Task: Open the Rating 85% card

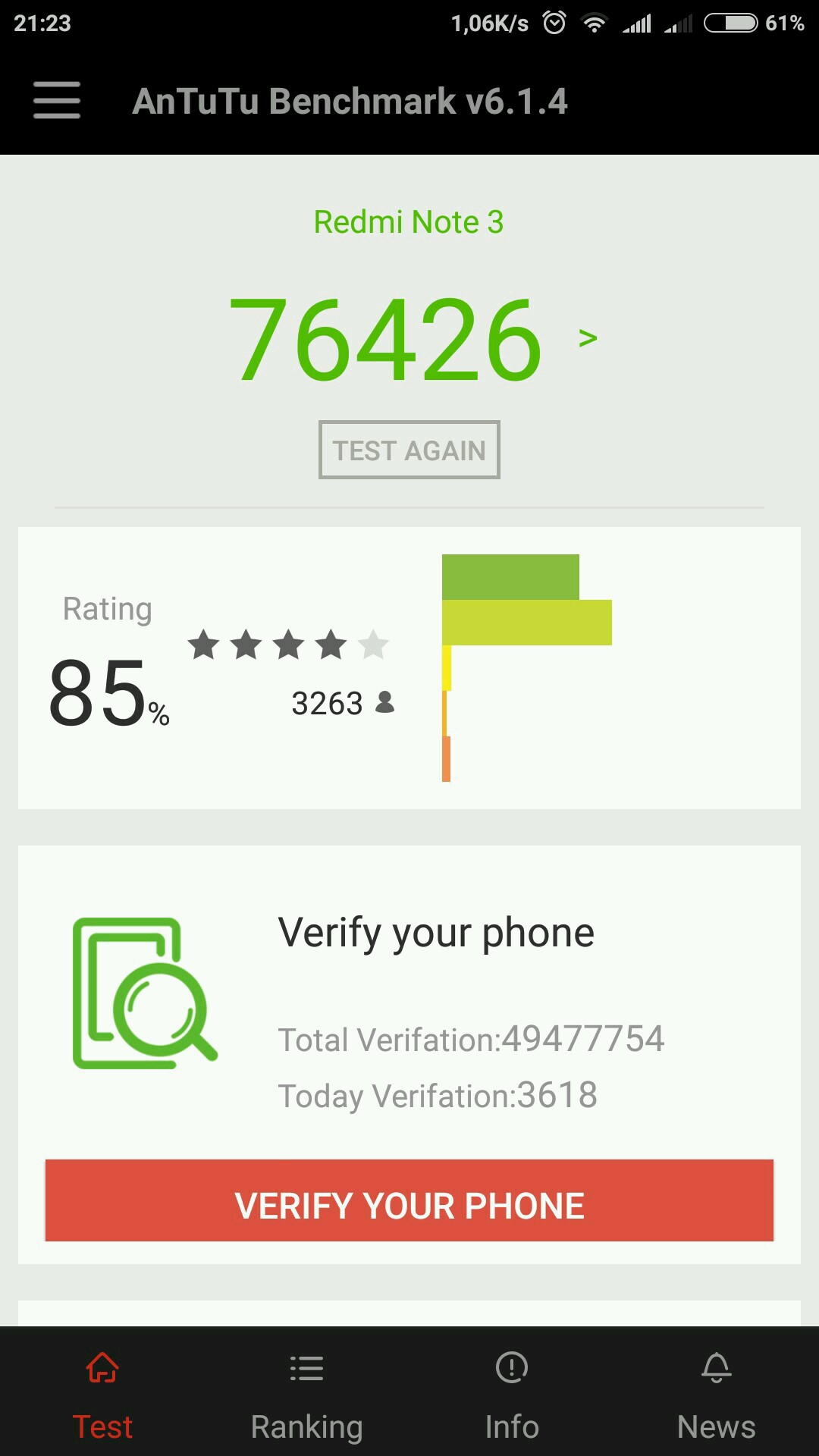Action: [409, 667]
